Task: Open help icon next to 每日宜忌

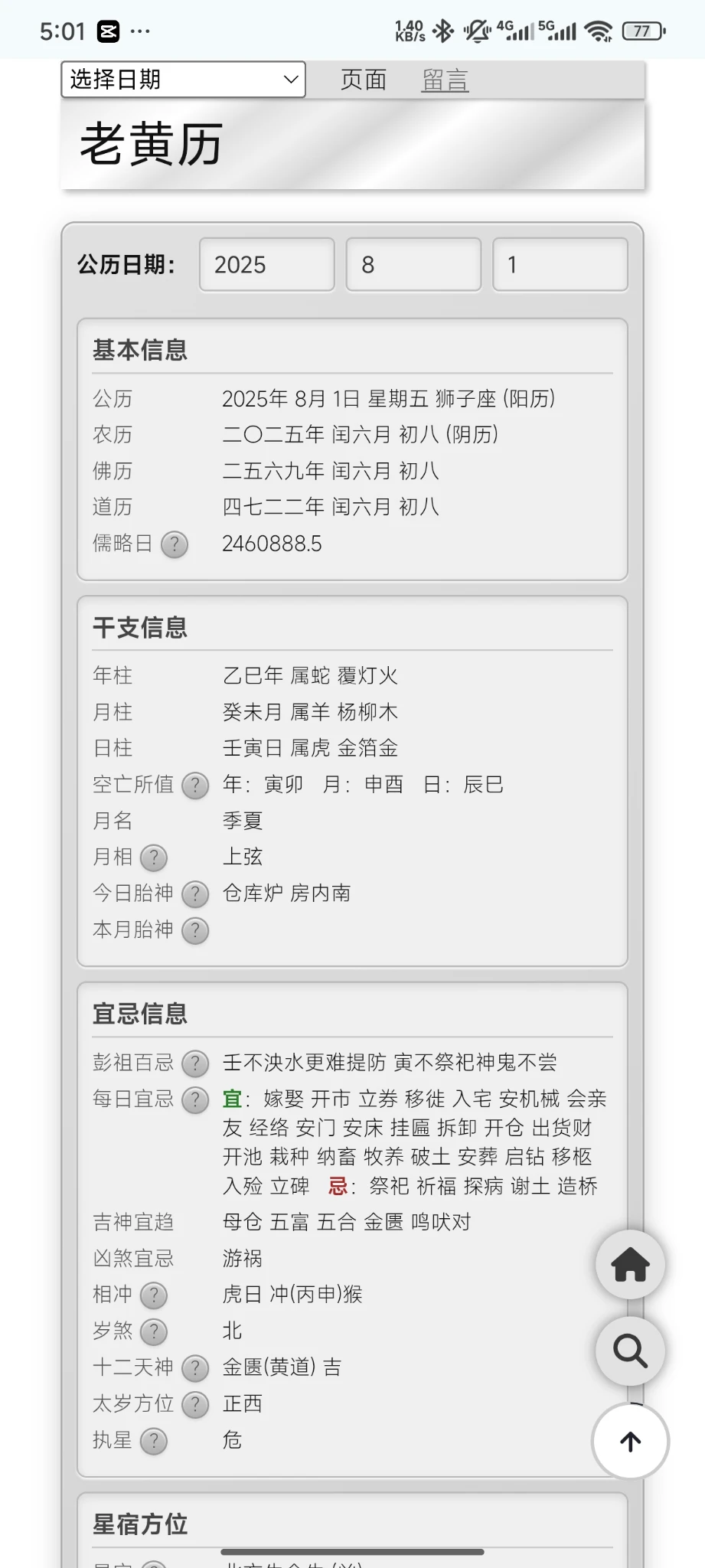Action: (x=195, y=1099)
